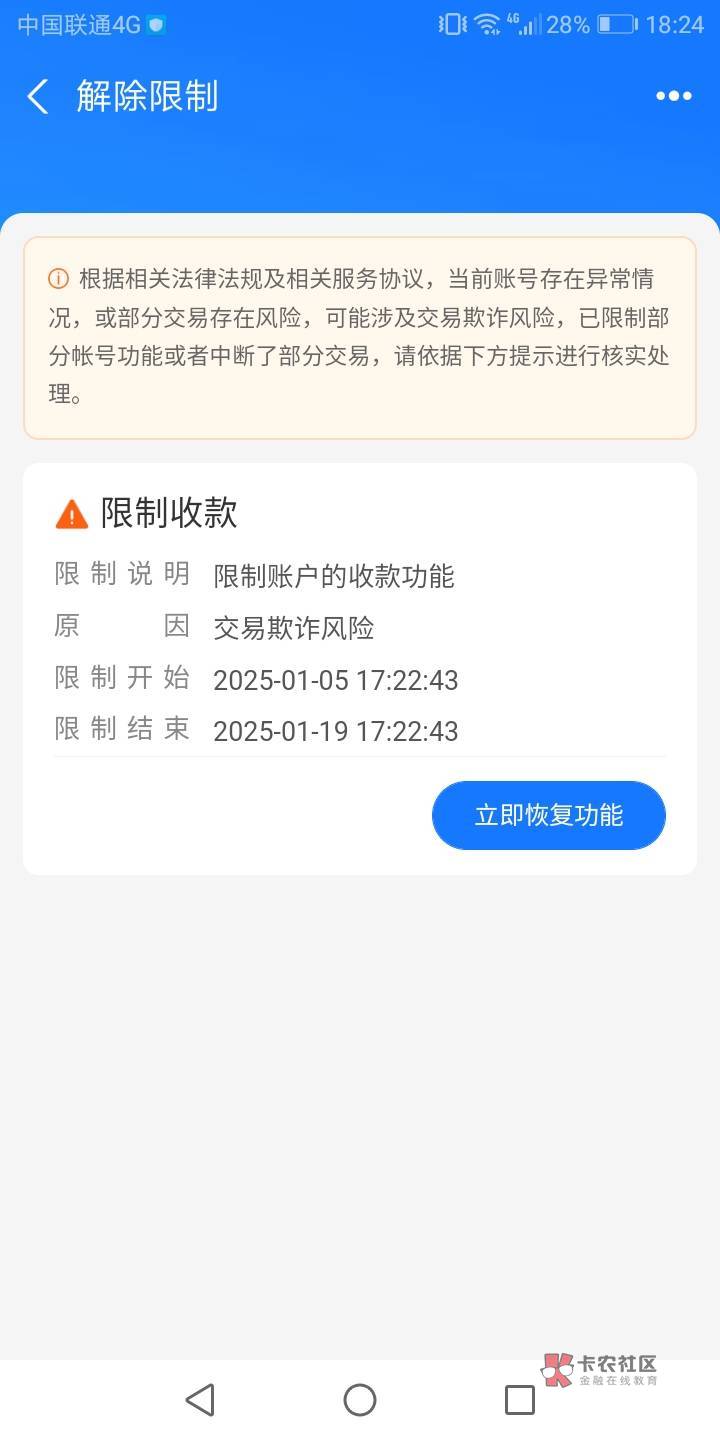Go to the system home screen
This screenshot has height=1440, width=720.
360,1399
